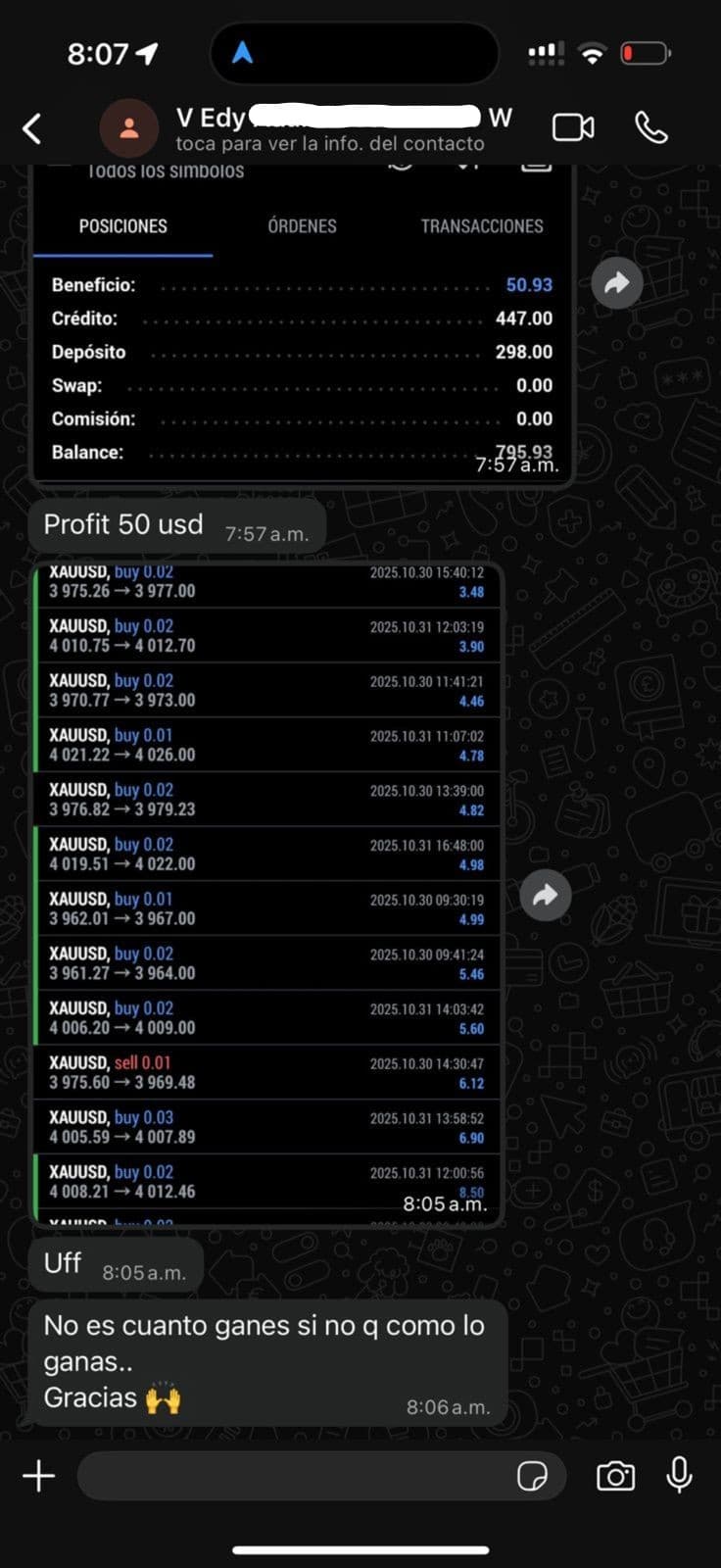The height and width of the screenshot is (1568, 721).
Task: Open contact info for V Edy
Action: [x=330, y=129]
